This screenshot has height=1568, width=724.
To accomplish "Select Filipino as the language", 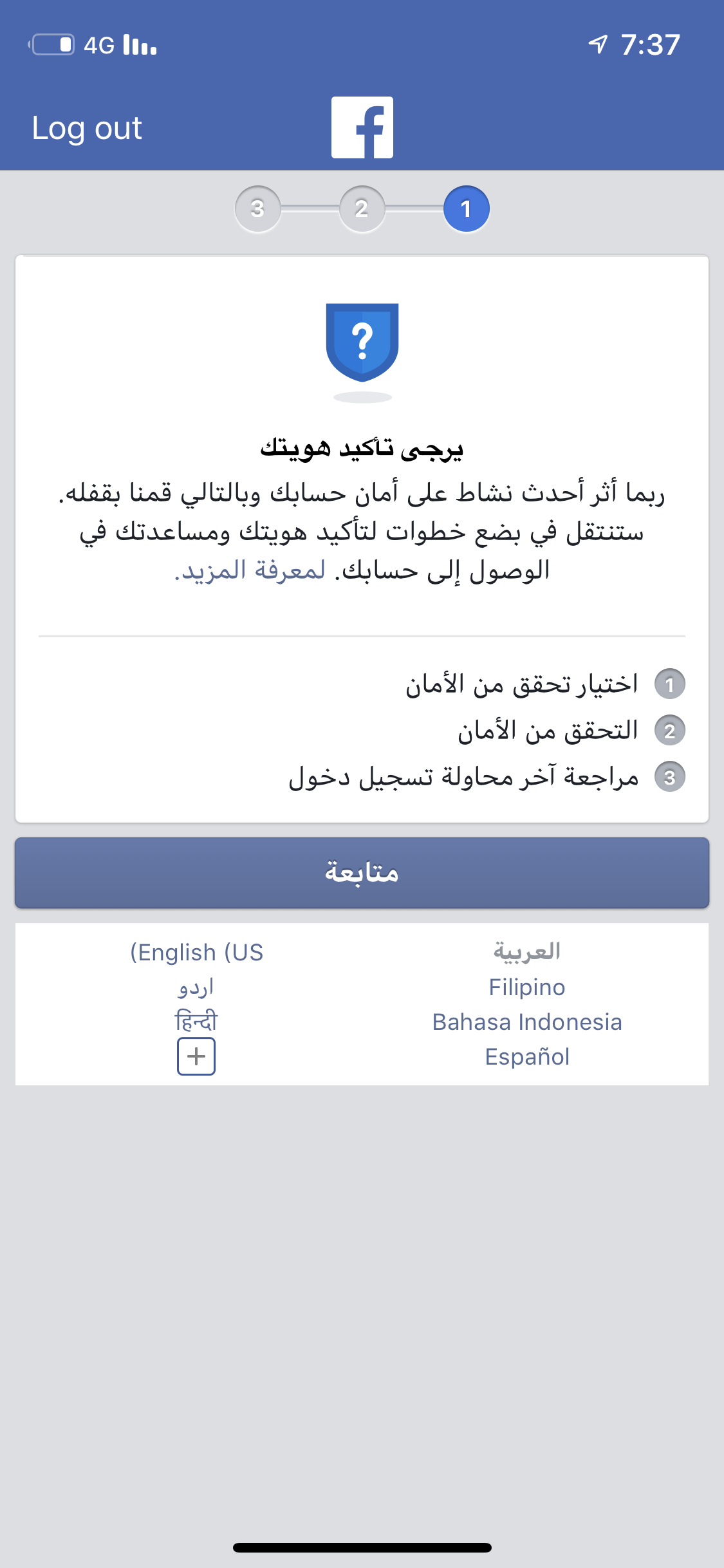I will pos(527,987).
